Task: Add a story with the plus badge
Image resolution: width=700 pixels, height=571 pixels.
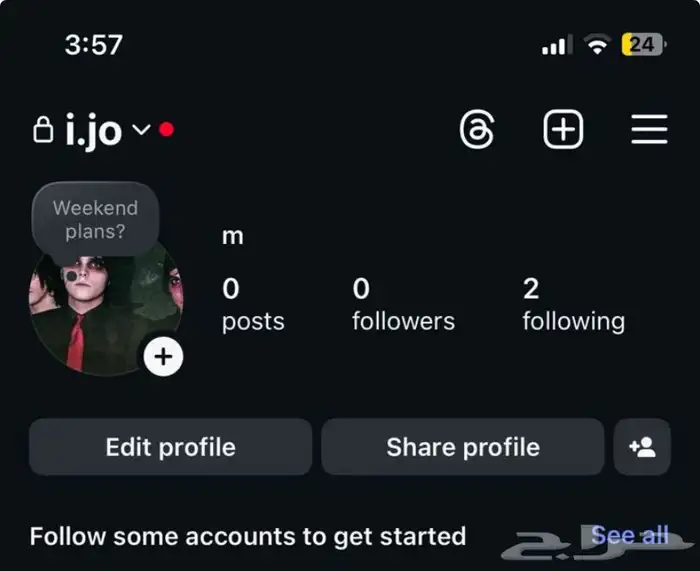Action: pos(163,357)
